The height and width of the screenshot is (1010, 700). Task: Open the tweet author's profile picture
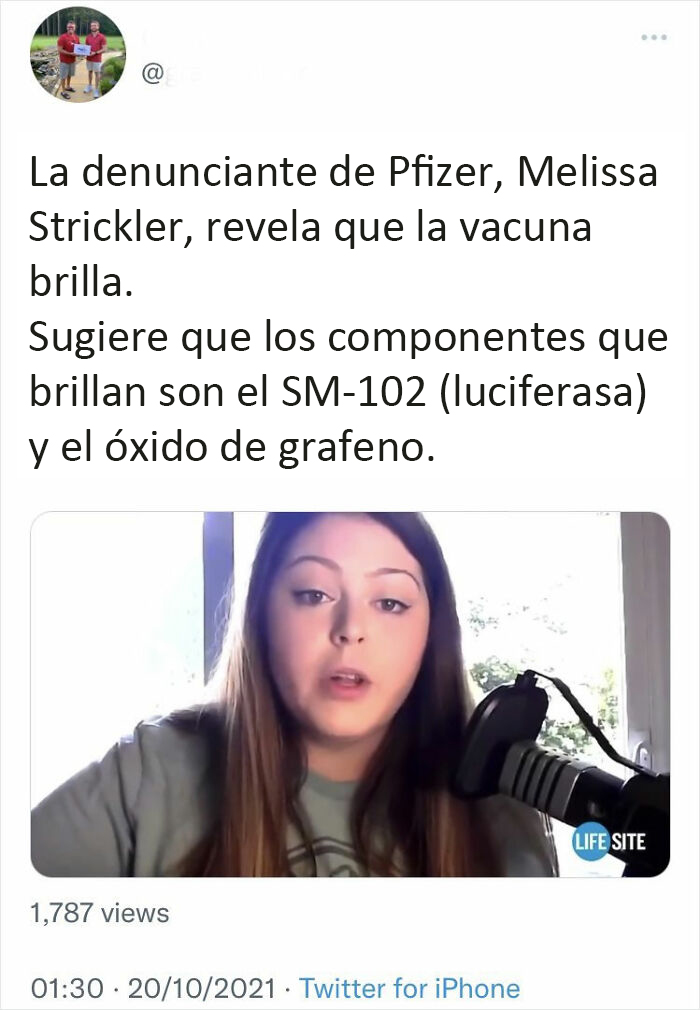pyautogui.click(x=78, y=54)
